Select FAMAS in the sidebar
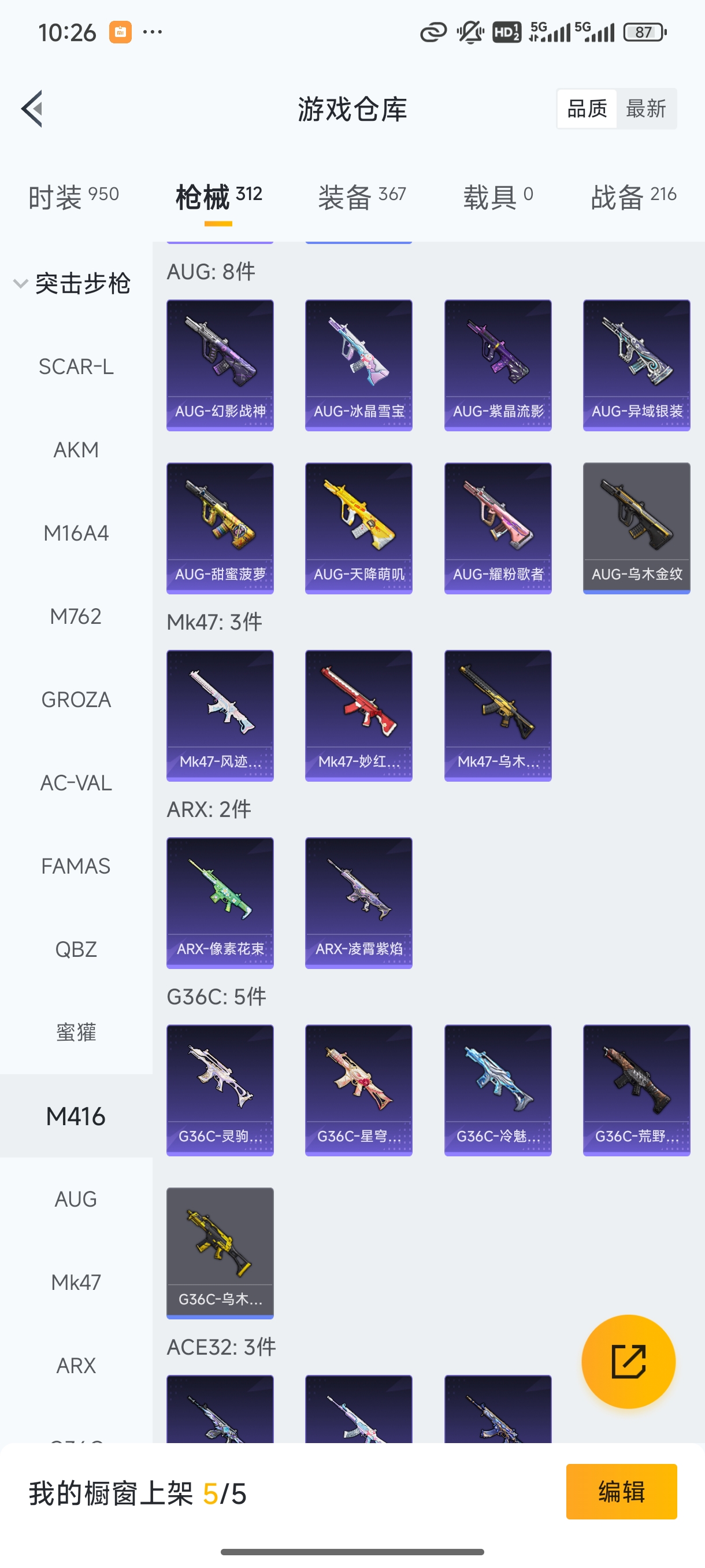The width and height of the screenshot is (705, 1568). click(x=76, y=866)
